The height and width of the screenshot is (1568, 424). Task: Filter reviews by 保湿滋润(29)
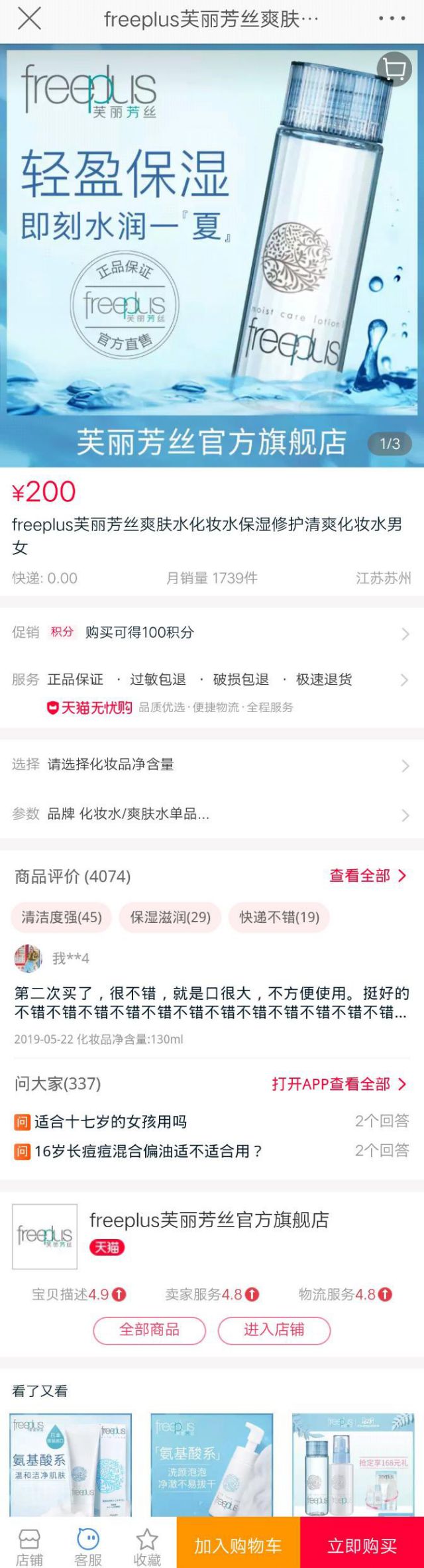pyautogui.click(x=170, y=918)
